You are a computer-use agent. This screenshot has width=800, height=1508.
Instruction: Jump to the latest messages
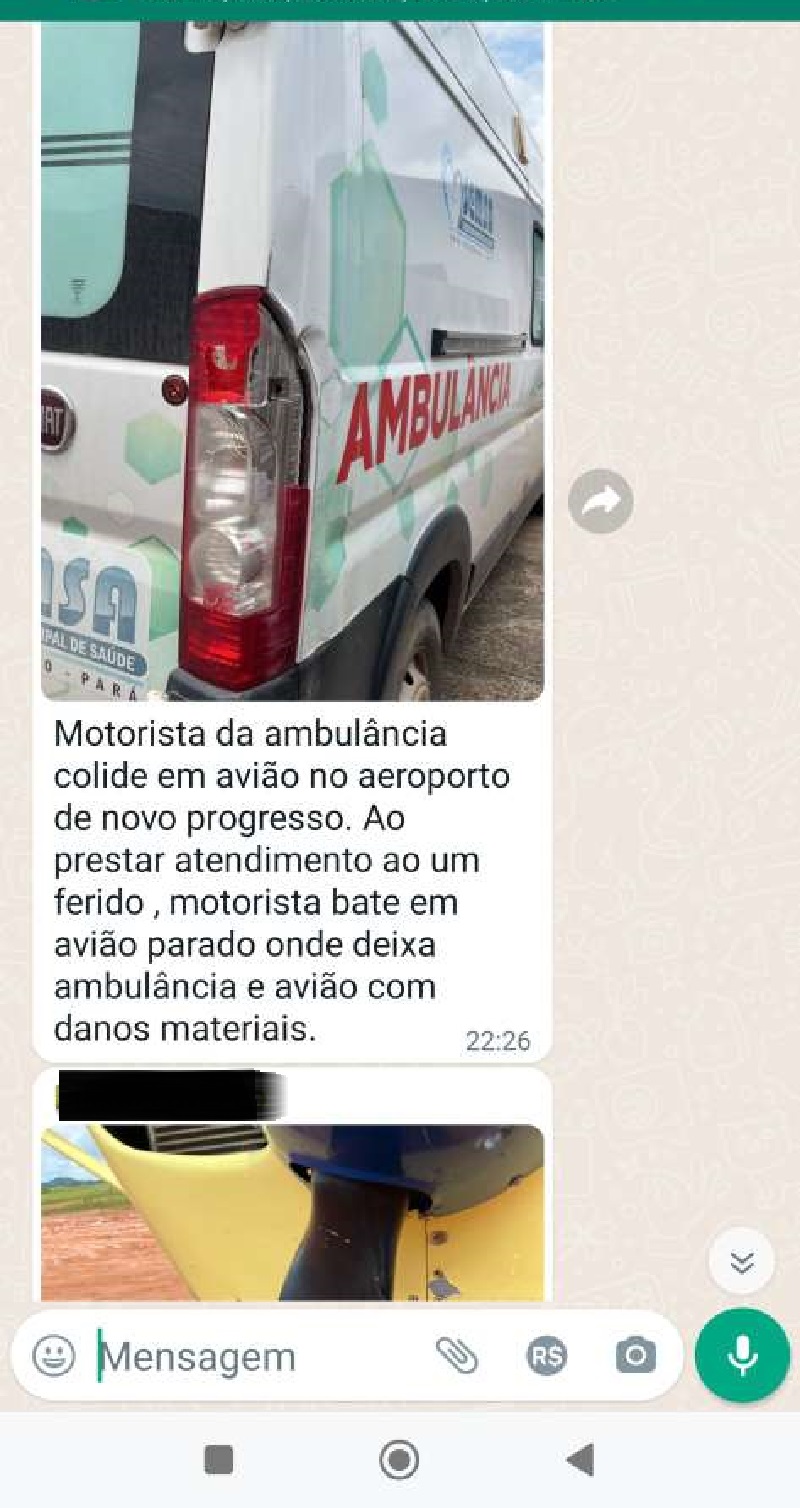click(x=741, y=1262)
